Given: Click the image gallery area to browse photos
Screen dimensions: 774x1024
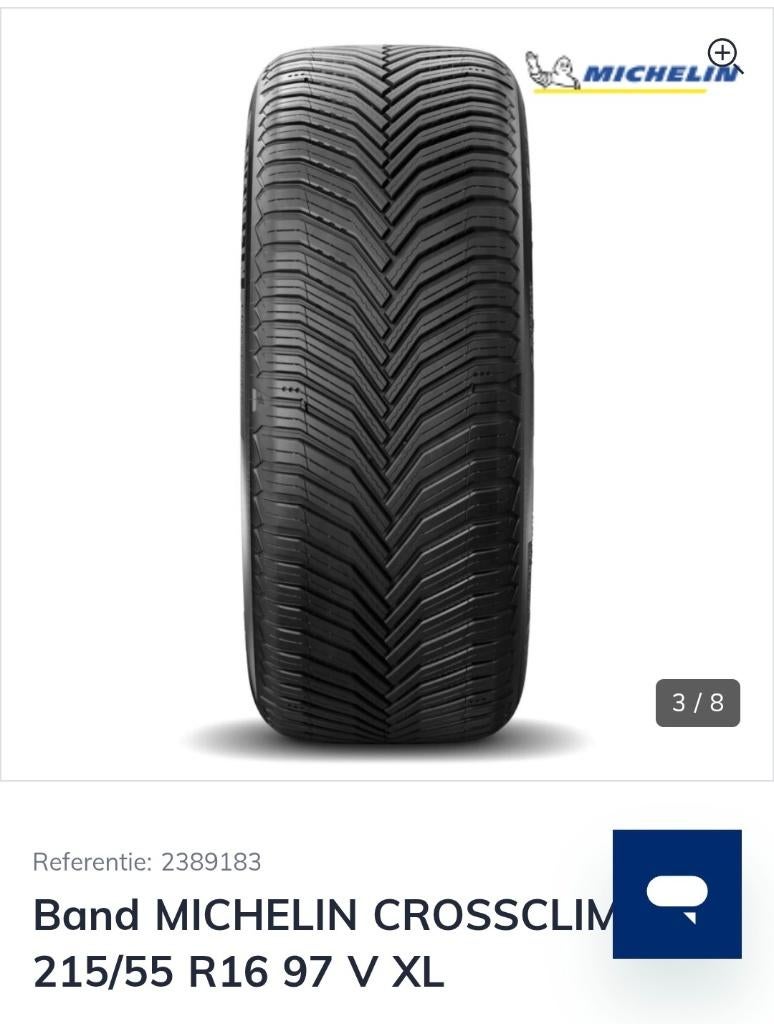Looking at the screenshot, I should (385, 390).
